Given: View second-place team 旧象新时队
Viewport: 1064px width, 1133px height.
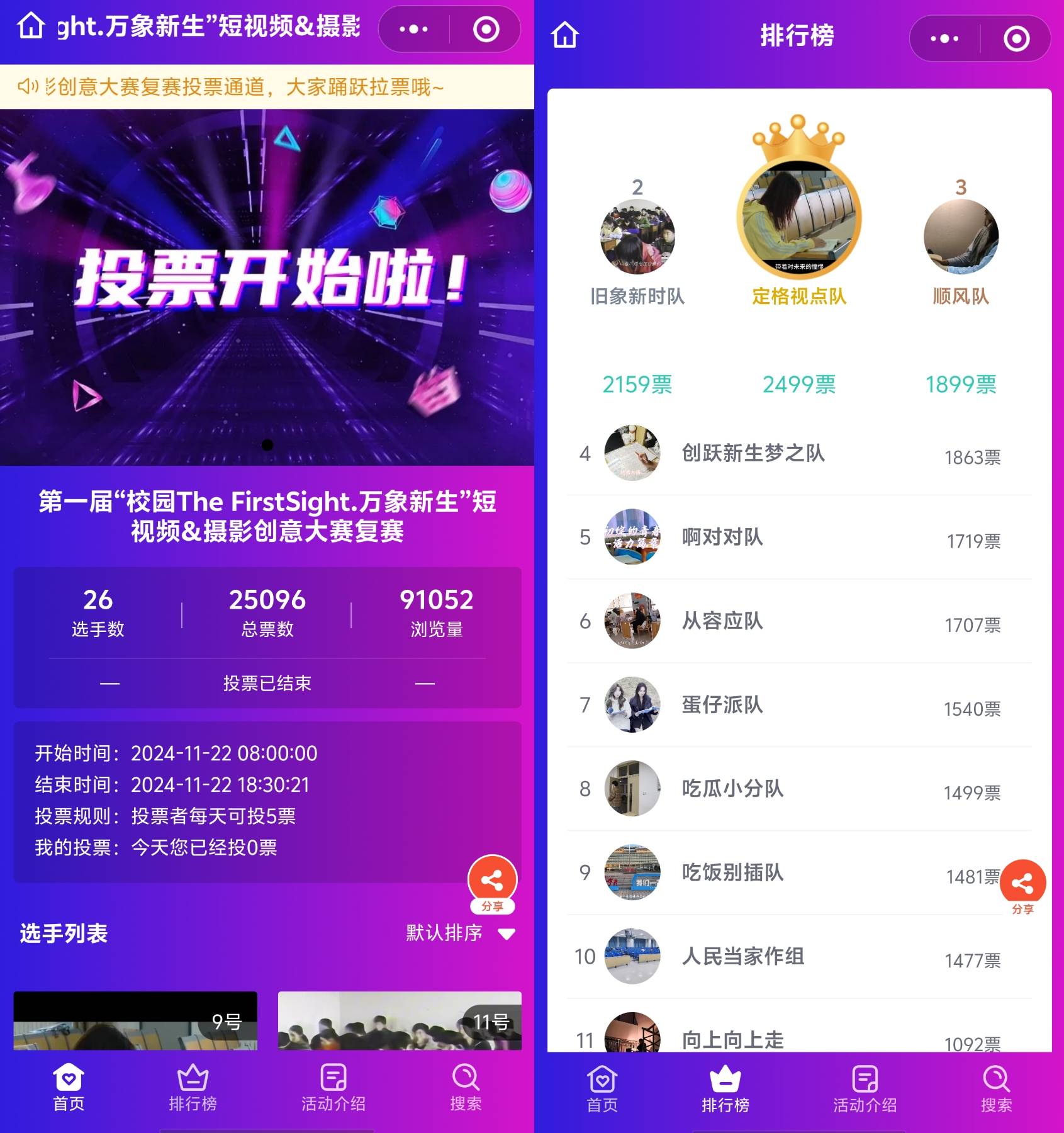Looking at the screenshot, I should pyautogui.click(x=637, y=237).
